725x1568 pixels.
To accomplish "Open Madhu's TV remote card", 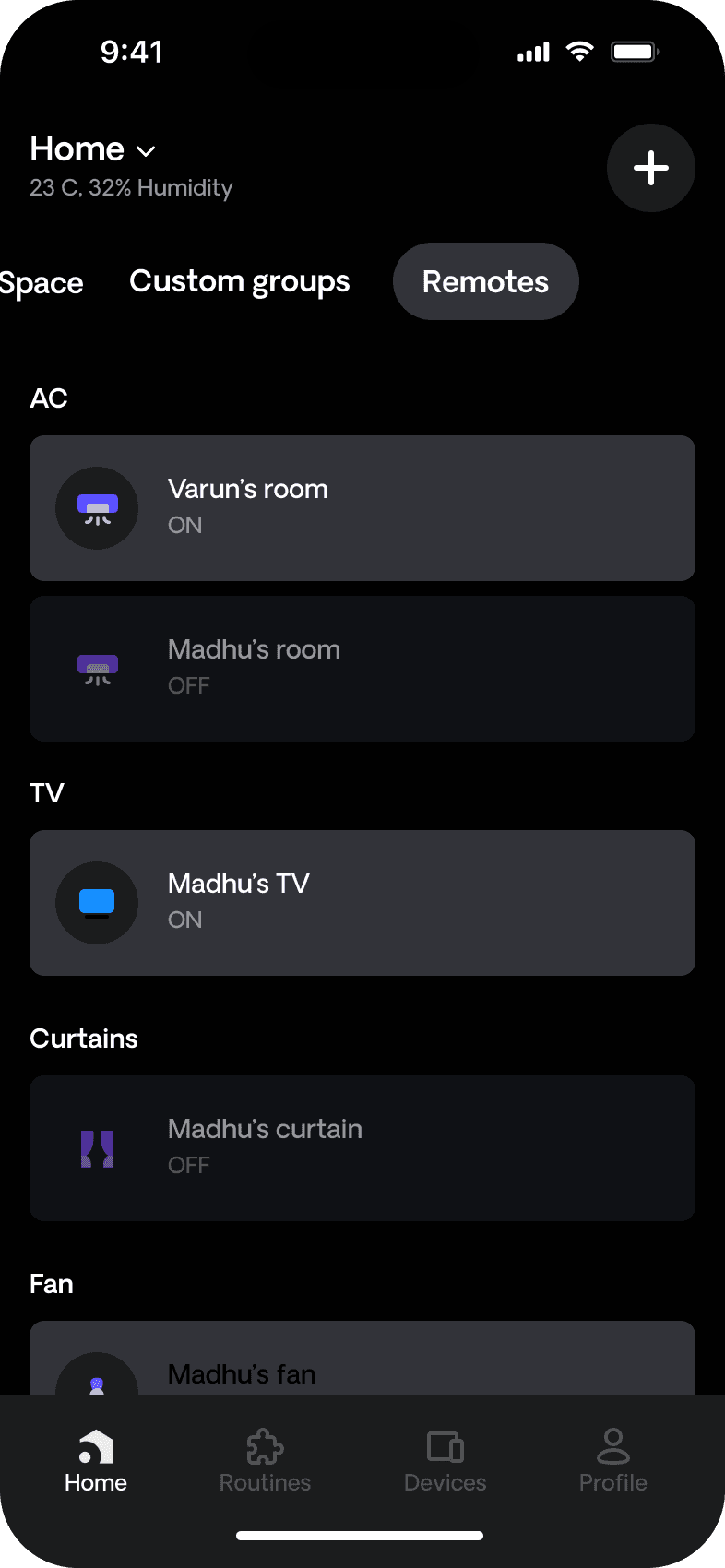I will (x=362, y=902).
